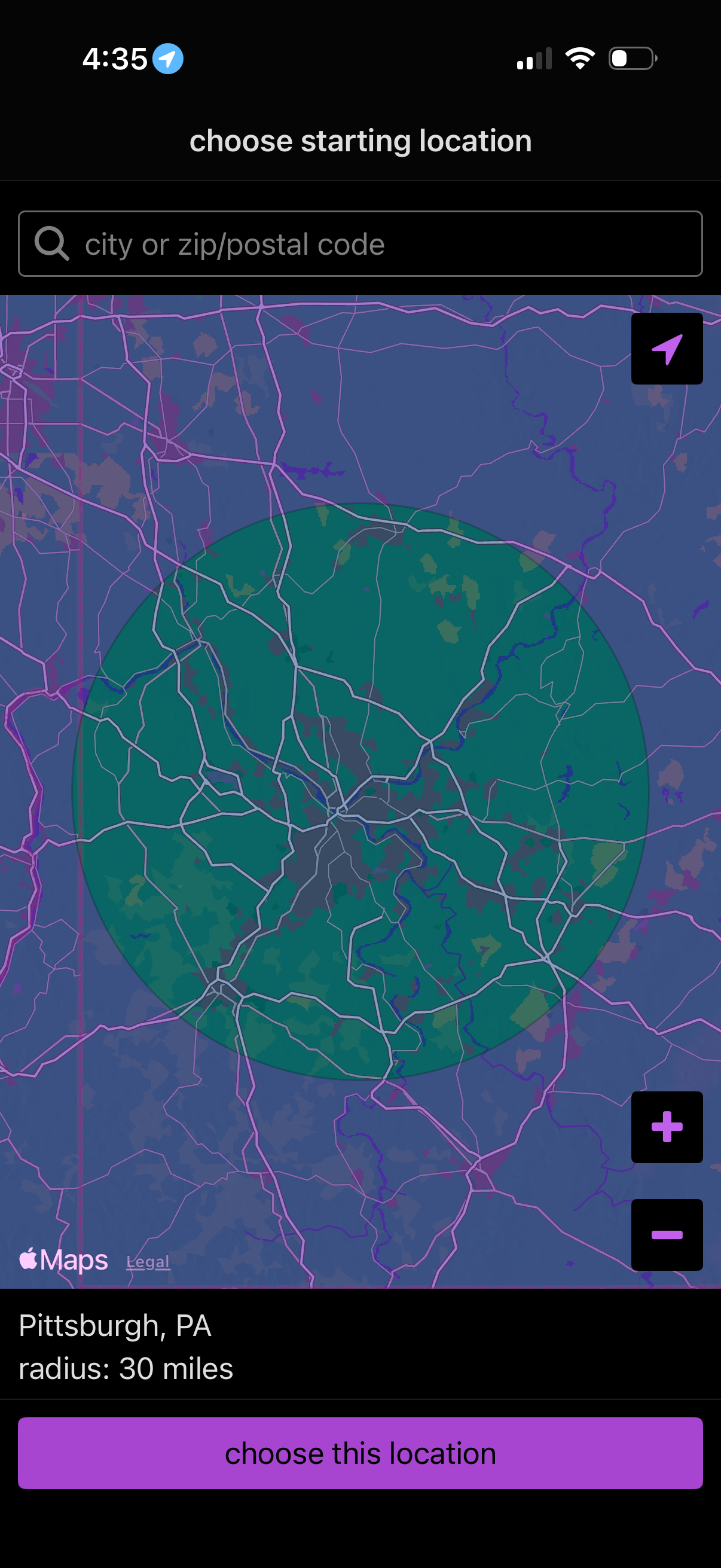Open the Legal link on the map
Image resolution: width=721 pixels, height=1568 pixels.
pyautogui.click(x=148, y=1262)
